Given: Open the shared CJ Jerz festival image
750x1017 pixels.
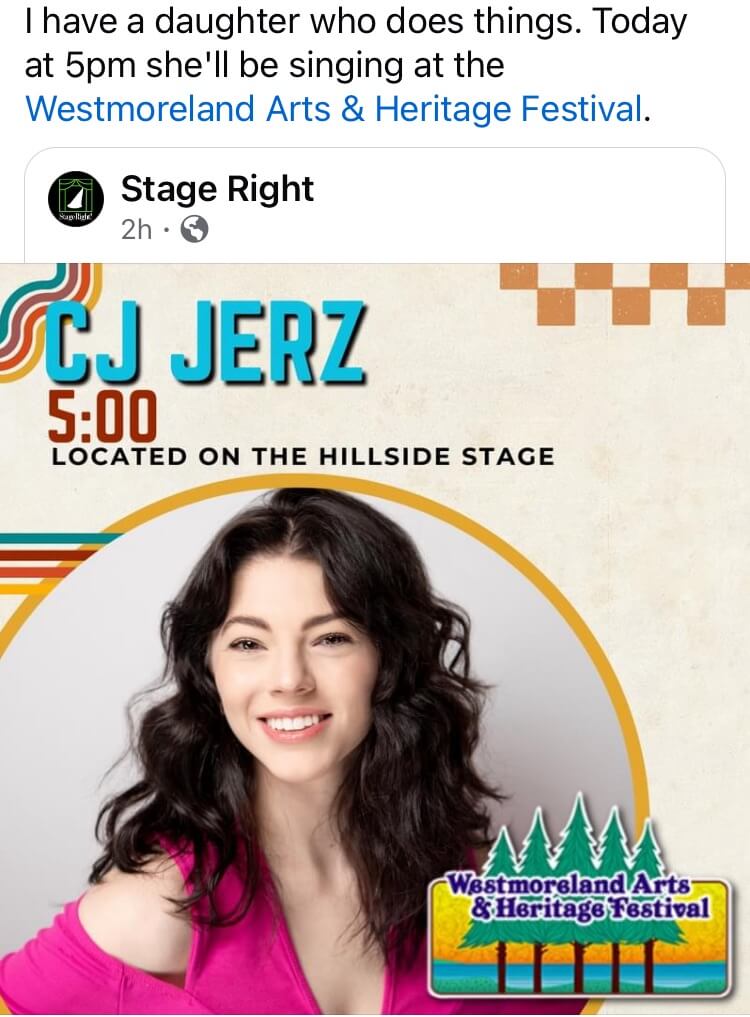Looking at the screenshot, I should [375, 640].
